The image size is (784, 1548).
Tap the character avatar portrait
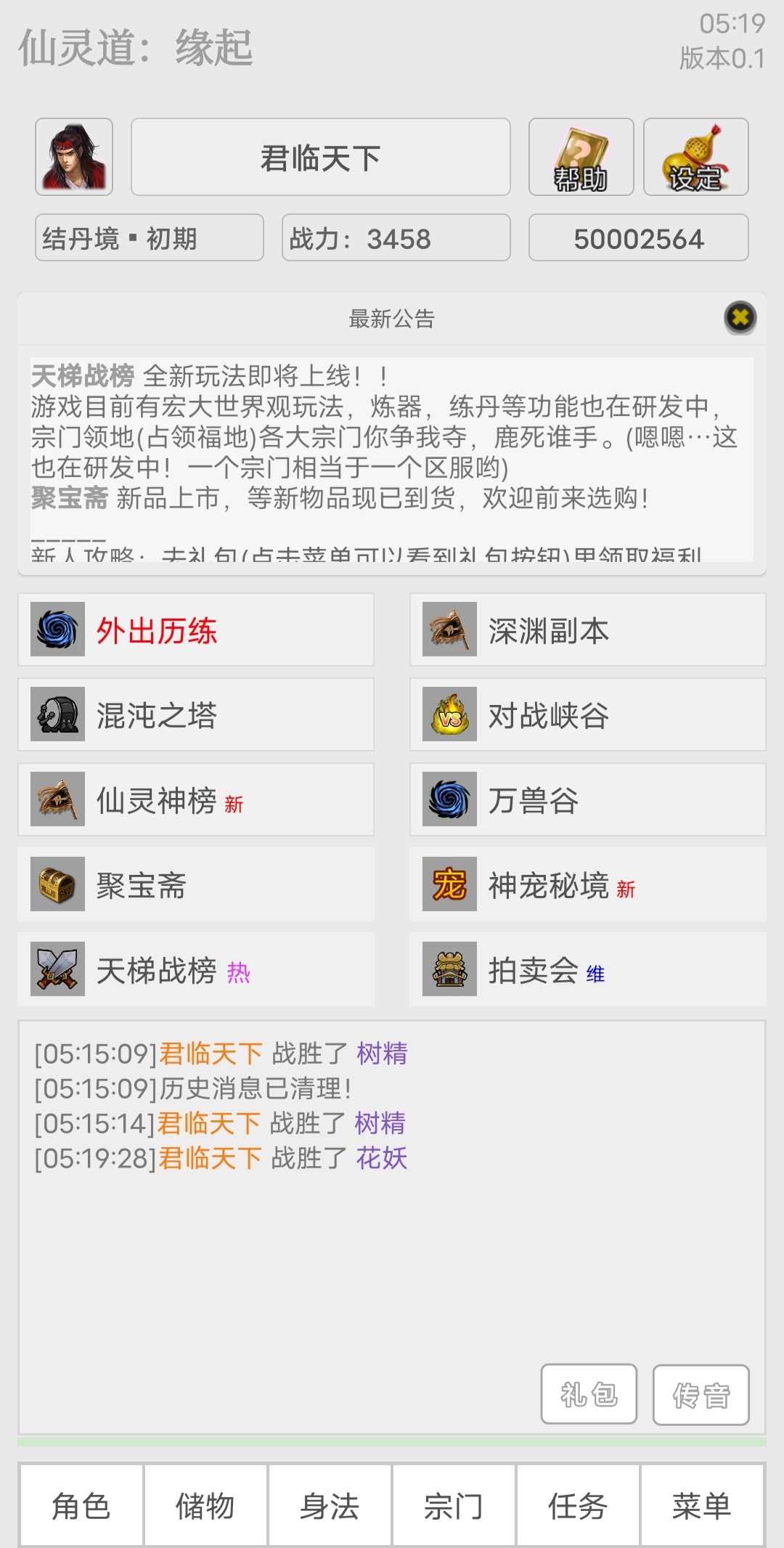click(74, 157)
